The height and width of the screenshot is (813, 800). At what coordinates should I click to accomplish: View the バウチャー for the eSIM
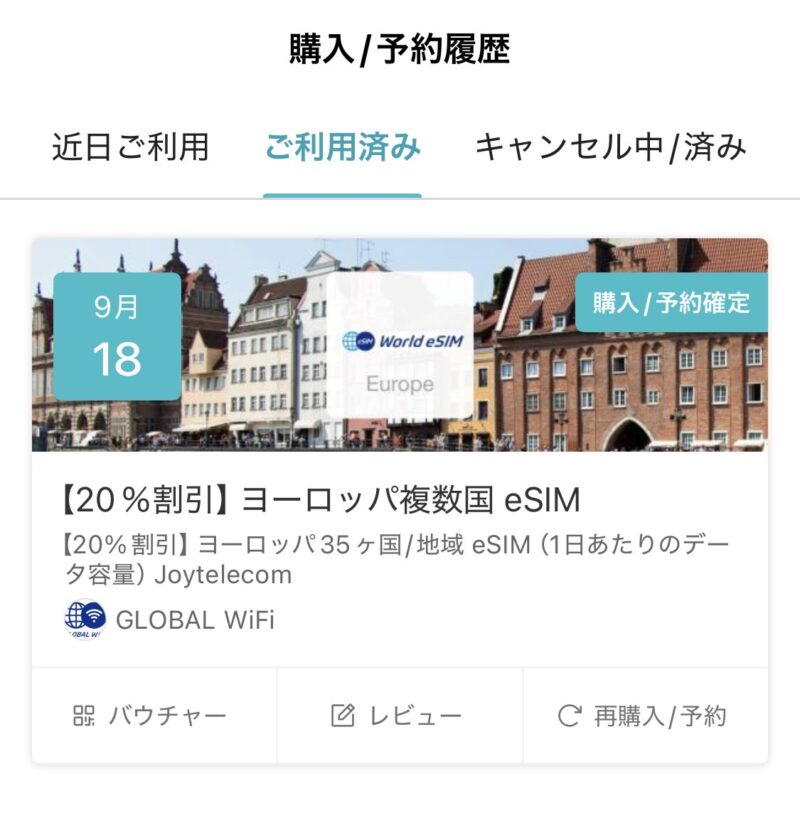tap(152, 716)
